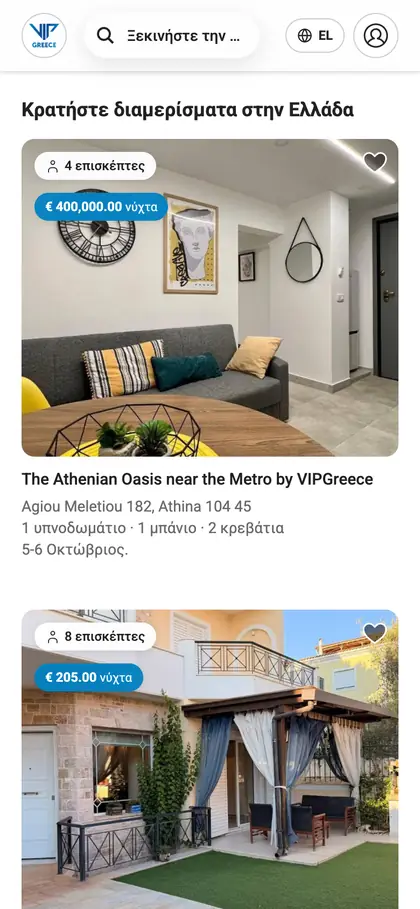Open the EL language selector
This screenshot has width=420, height=909.
315,35
